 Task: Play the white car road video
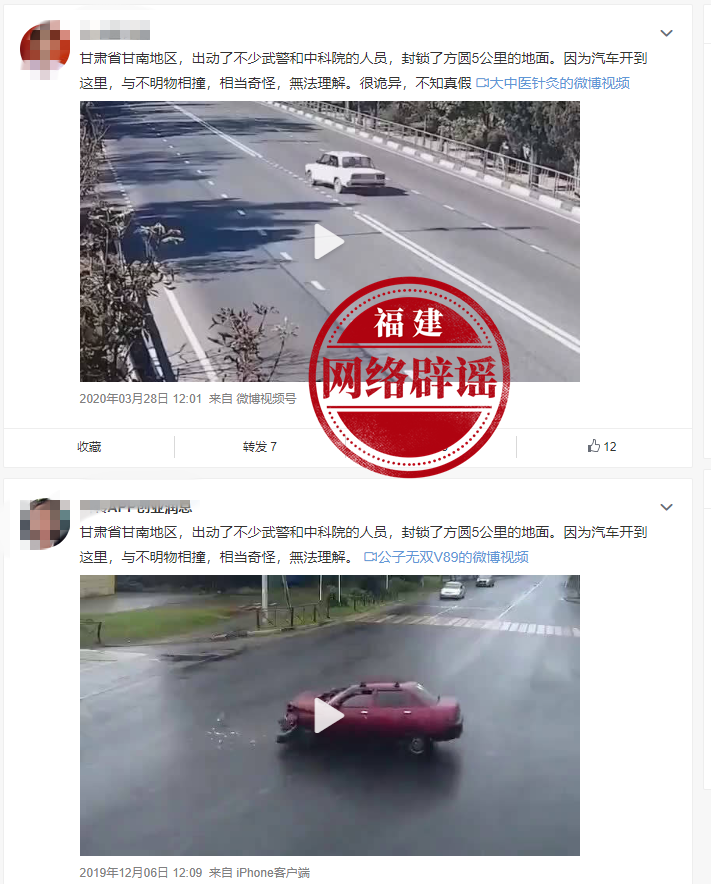click(329, 242)
